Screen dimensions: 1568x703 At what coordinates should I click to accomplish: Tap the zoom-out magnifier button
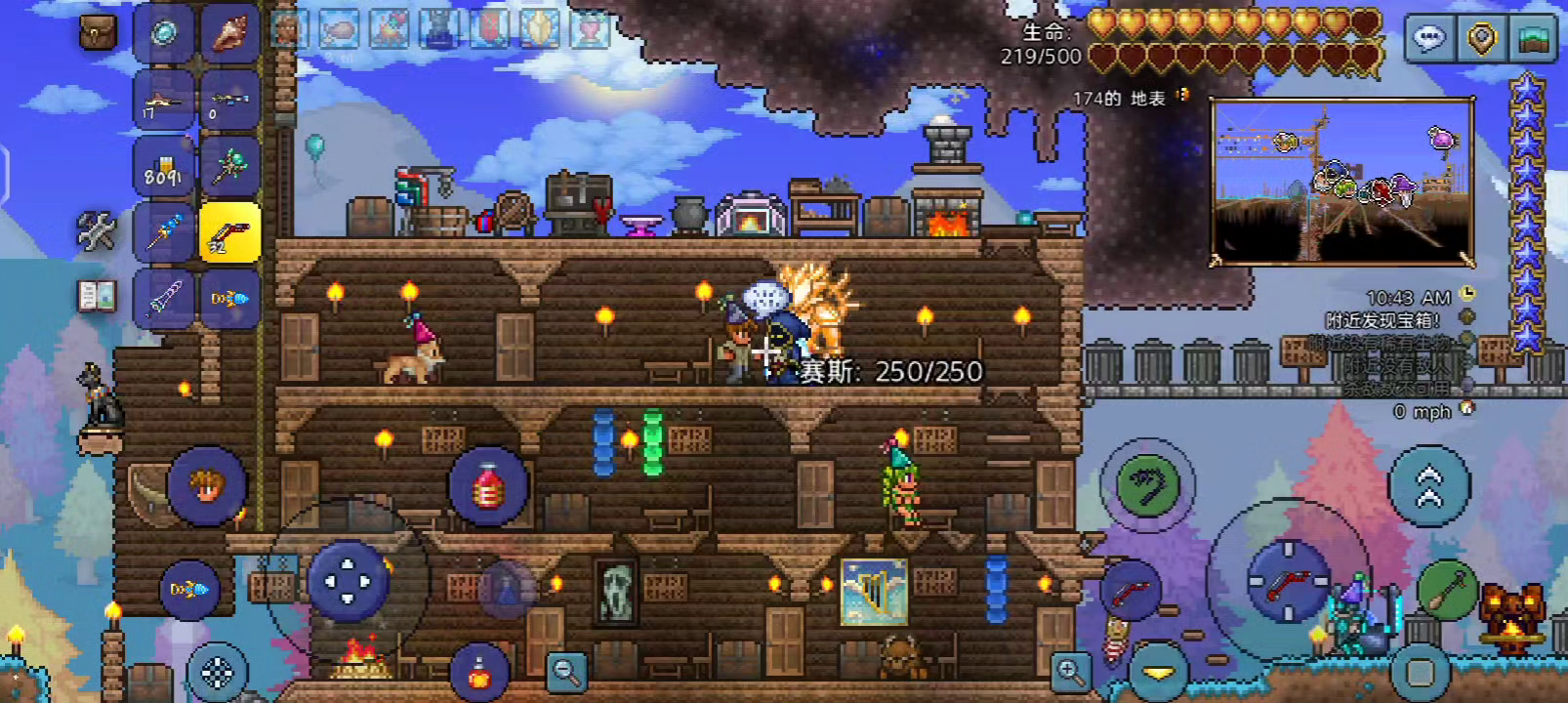565,672
